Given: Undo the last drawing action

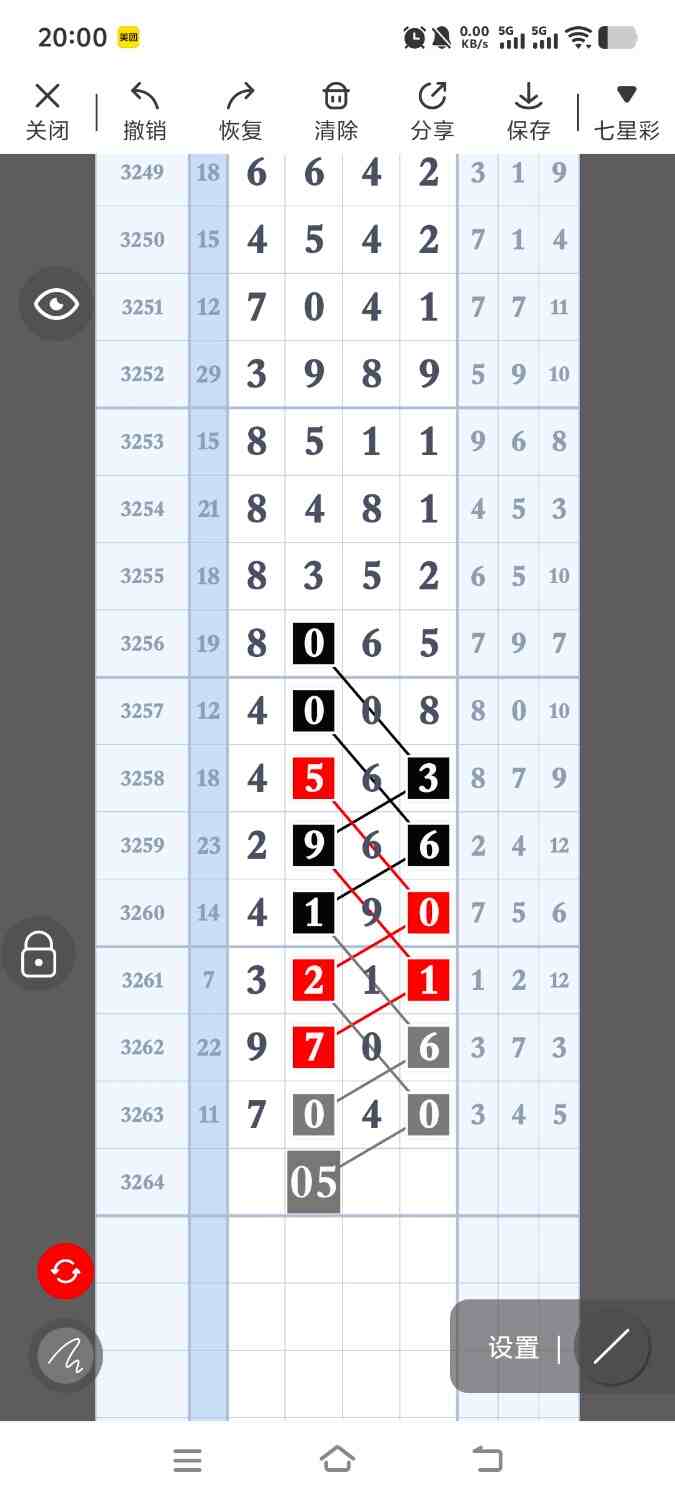Looking at the screenshot, I should pos(144,110).
